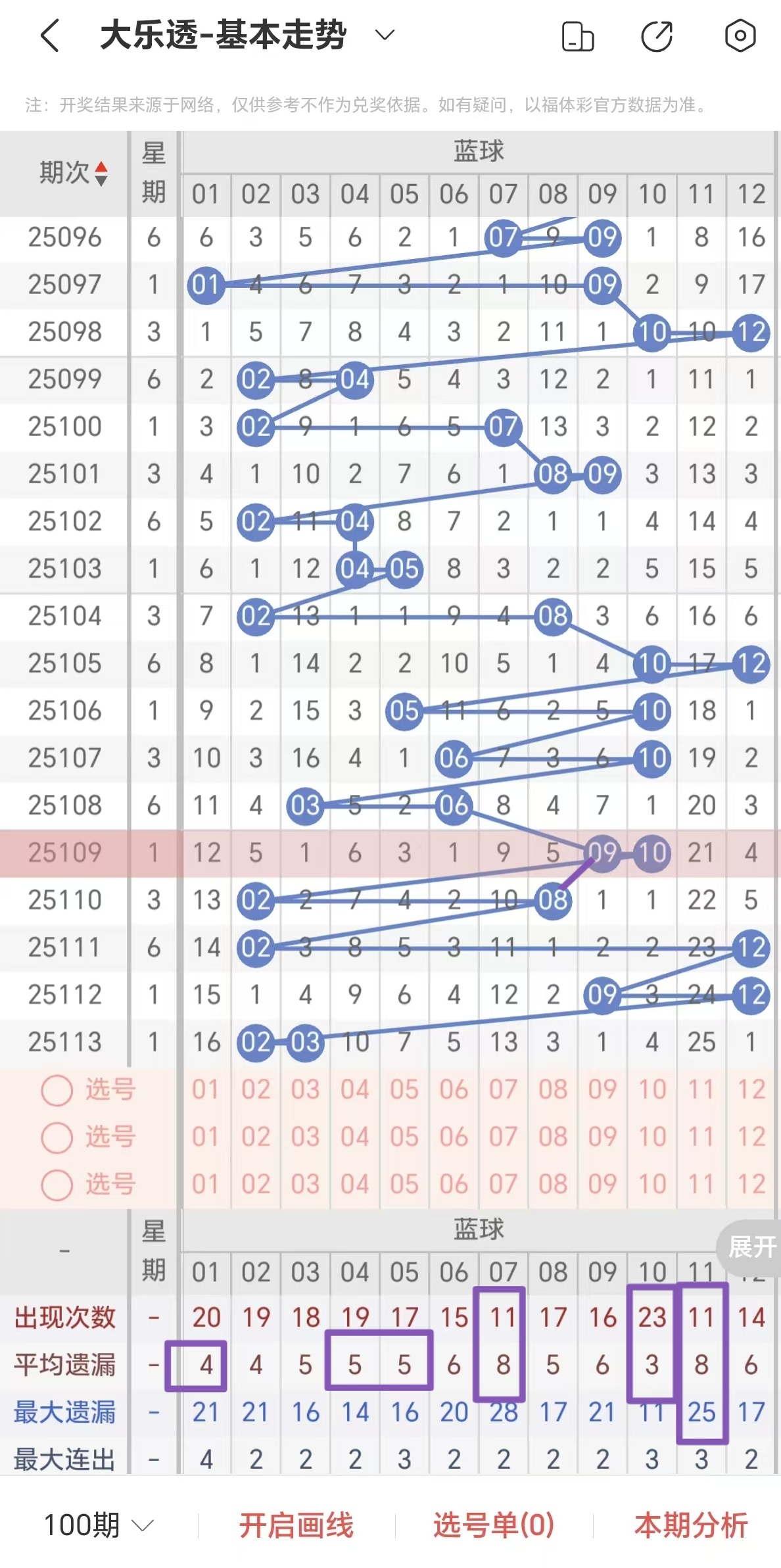Pick blue ball 12 in second 选号 row
The image size is (781, 1568).
(751, 1137)
